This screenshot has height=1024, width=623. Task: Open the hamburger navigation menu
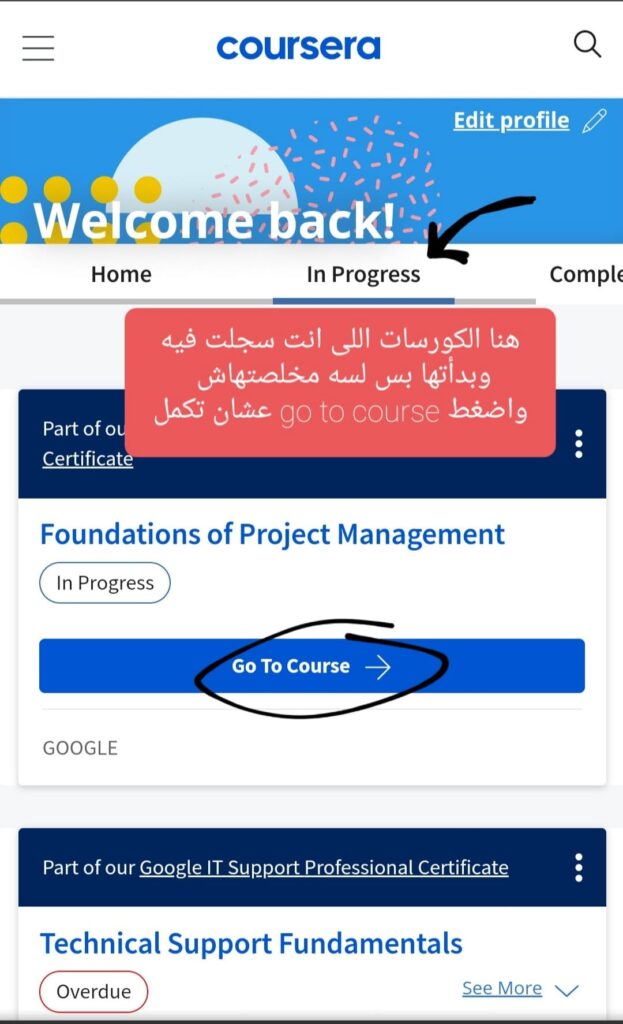click(x=38, y=48)
